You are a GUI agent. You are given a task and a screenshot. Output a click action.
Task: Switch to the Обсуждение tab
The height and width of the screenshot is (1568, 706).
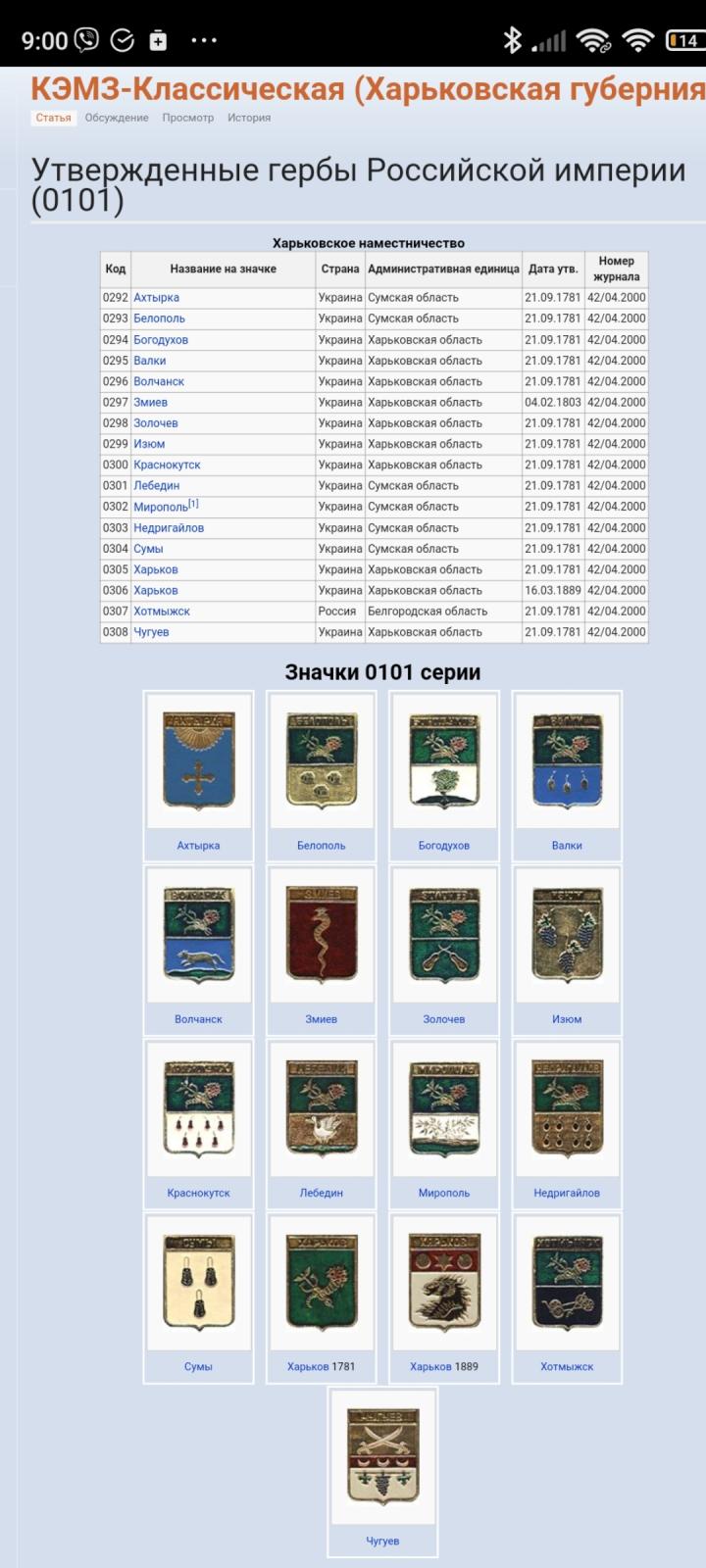(x=117, y=118)
